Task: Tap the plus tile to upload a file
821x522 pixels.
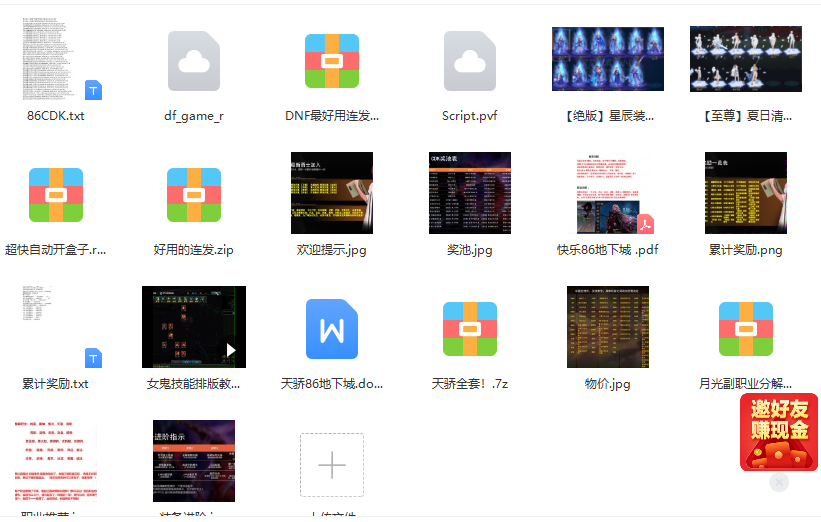Action: [x=332, y=465]
